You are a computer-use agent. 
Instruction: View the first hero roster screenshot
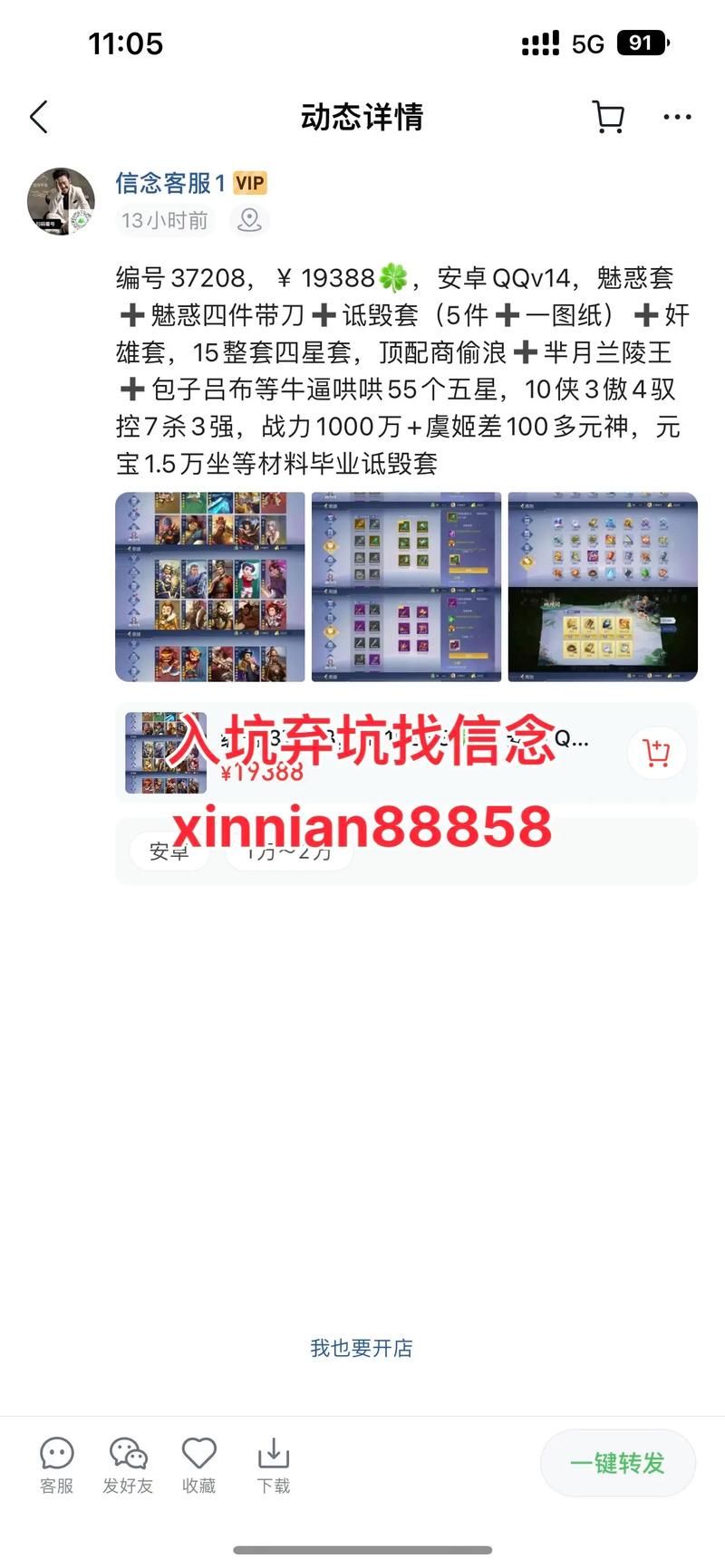pos(210,587)
